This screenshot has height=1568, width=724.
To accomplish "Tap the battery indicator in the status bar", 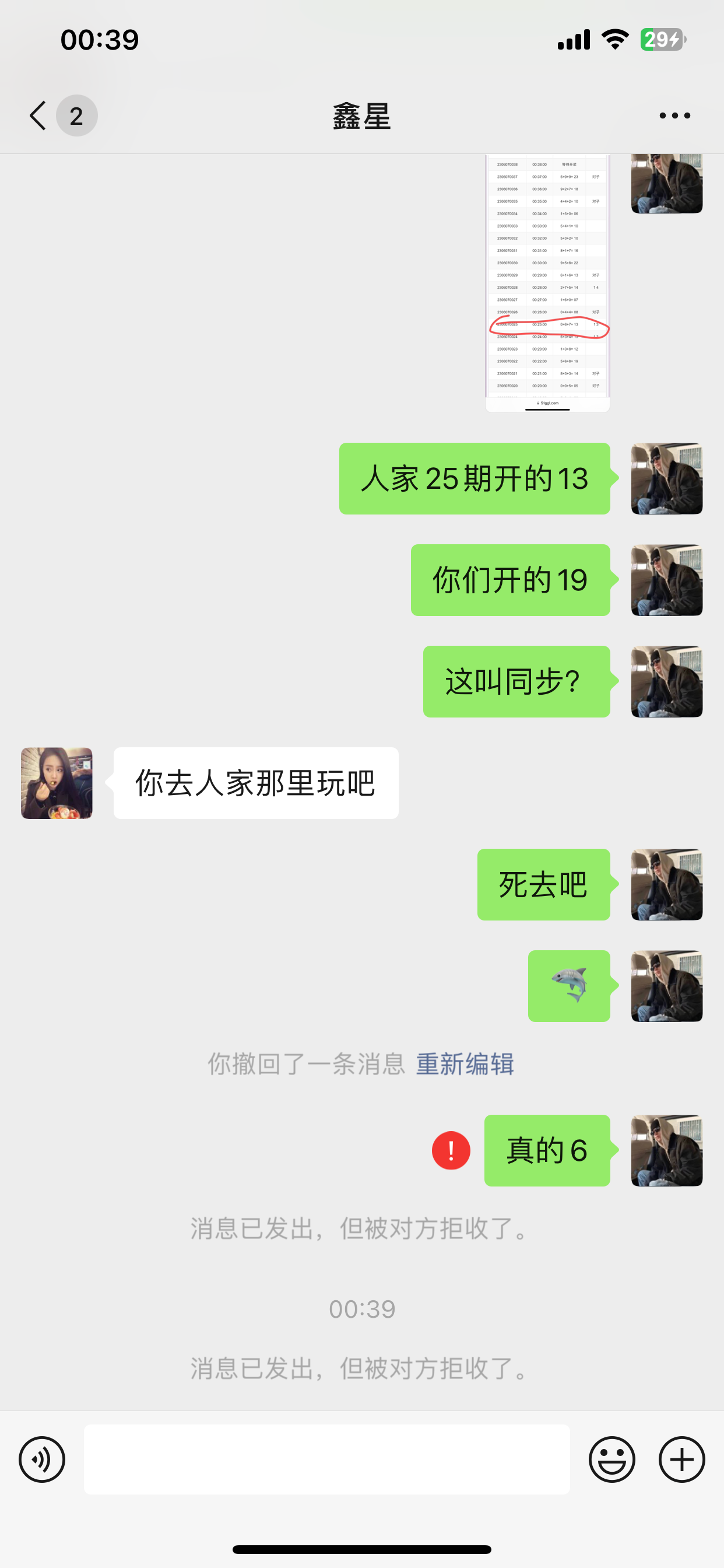I will pos(662,38).
